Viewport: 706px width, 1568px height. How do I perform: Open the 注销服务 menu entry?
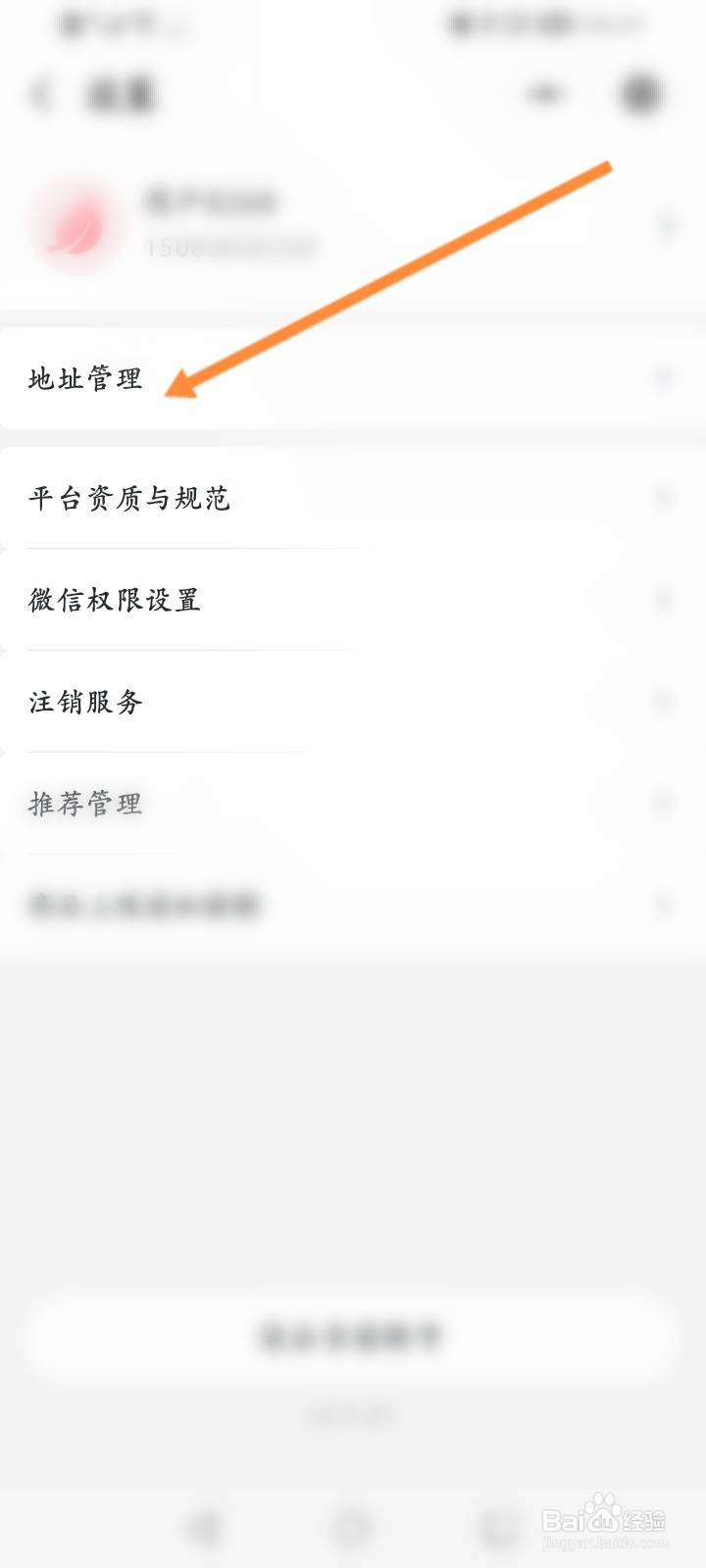point(84,702)
